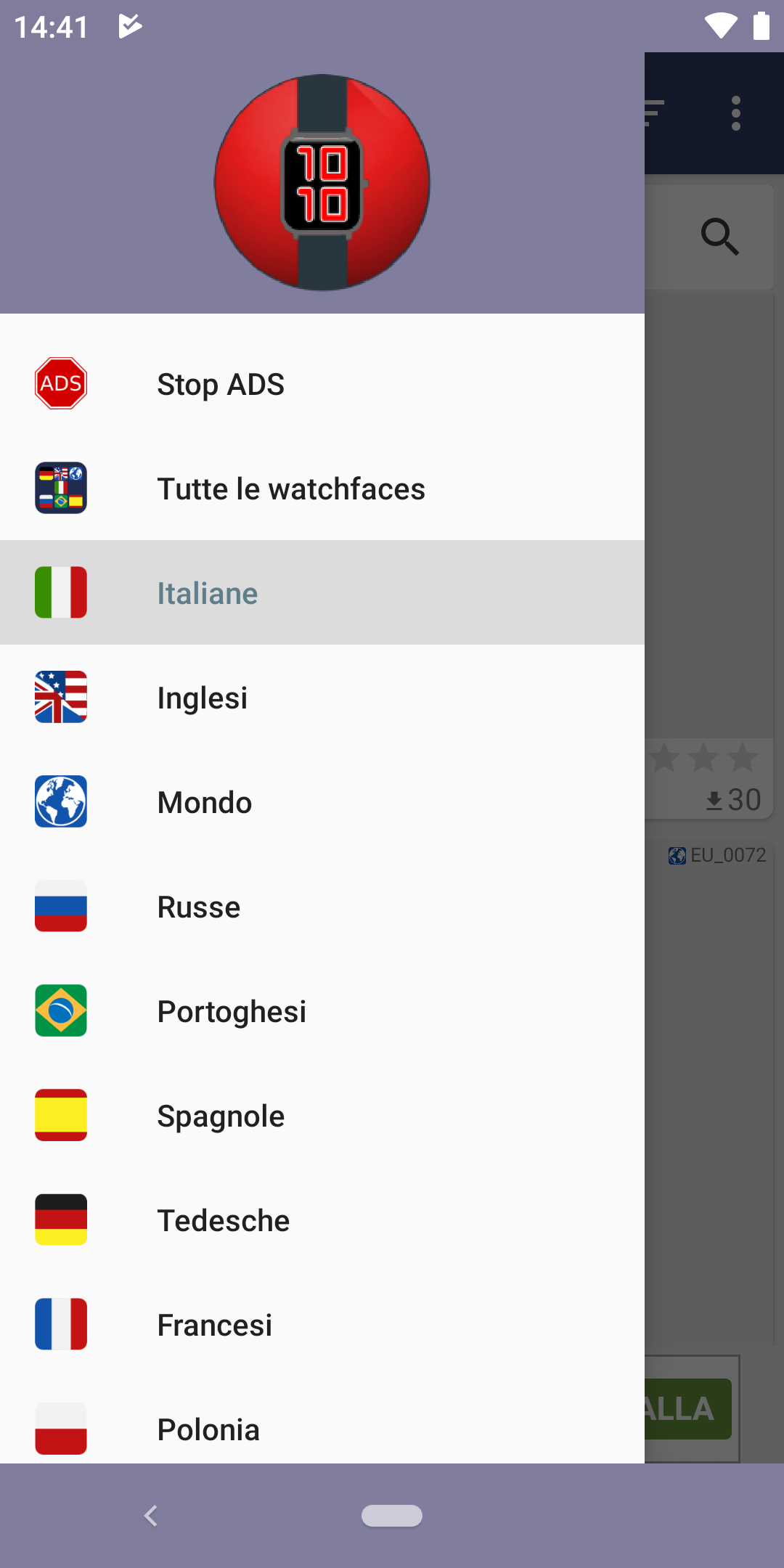Choose the Italiane watchfaces category
This screenshot has height=1568, width=784.
coord(322,593)
